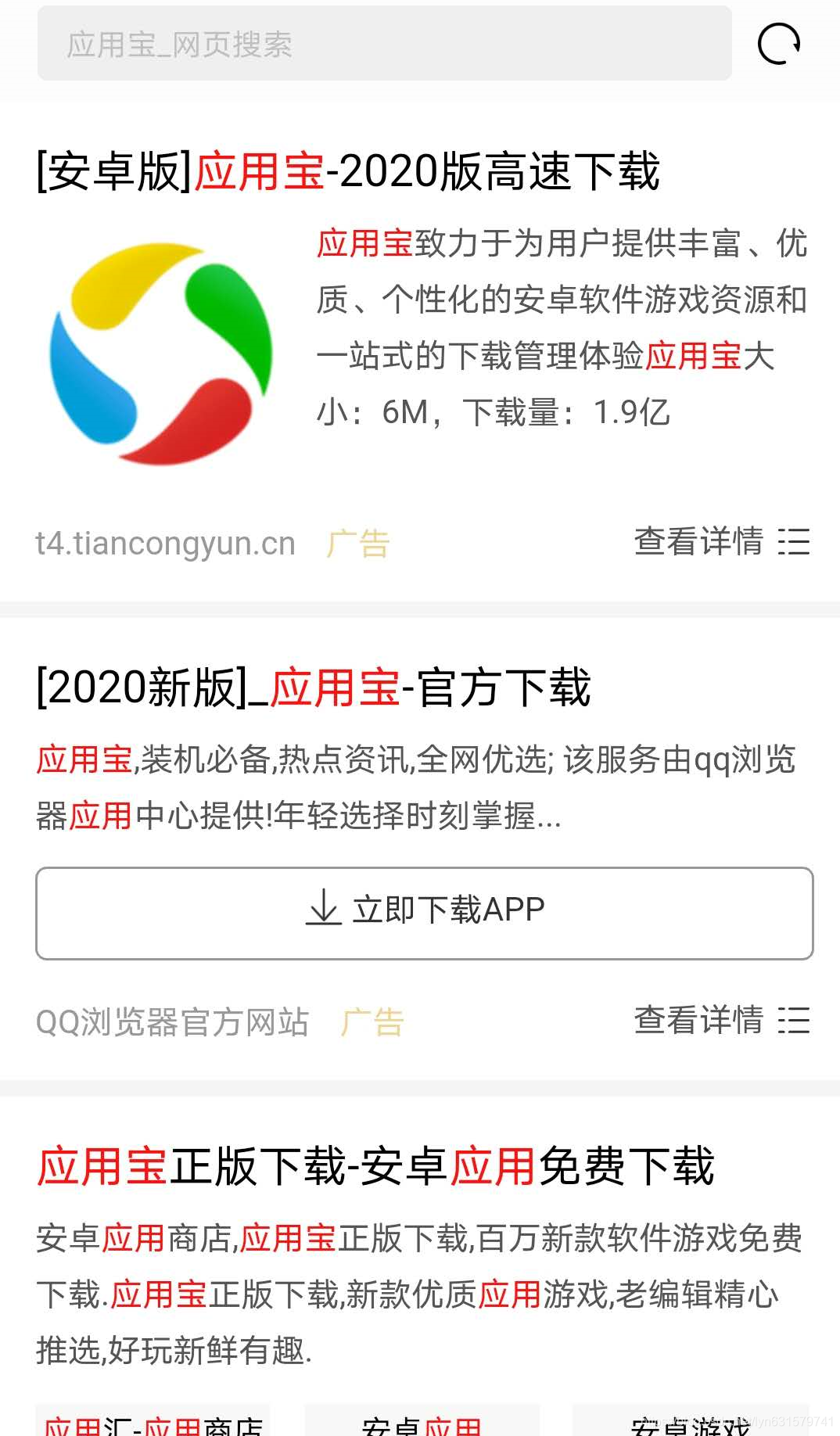
Task: Open result [2020新版]_应用宝-官方下载
Action: (313, 689)
